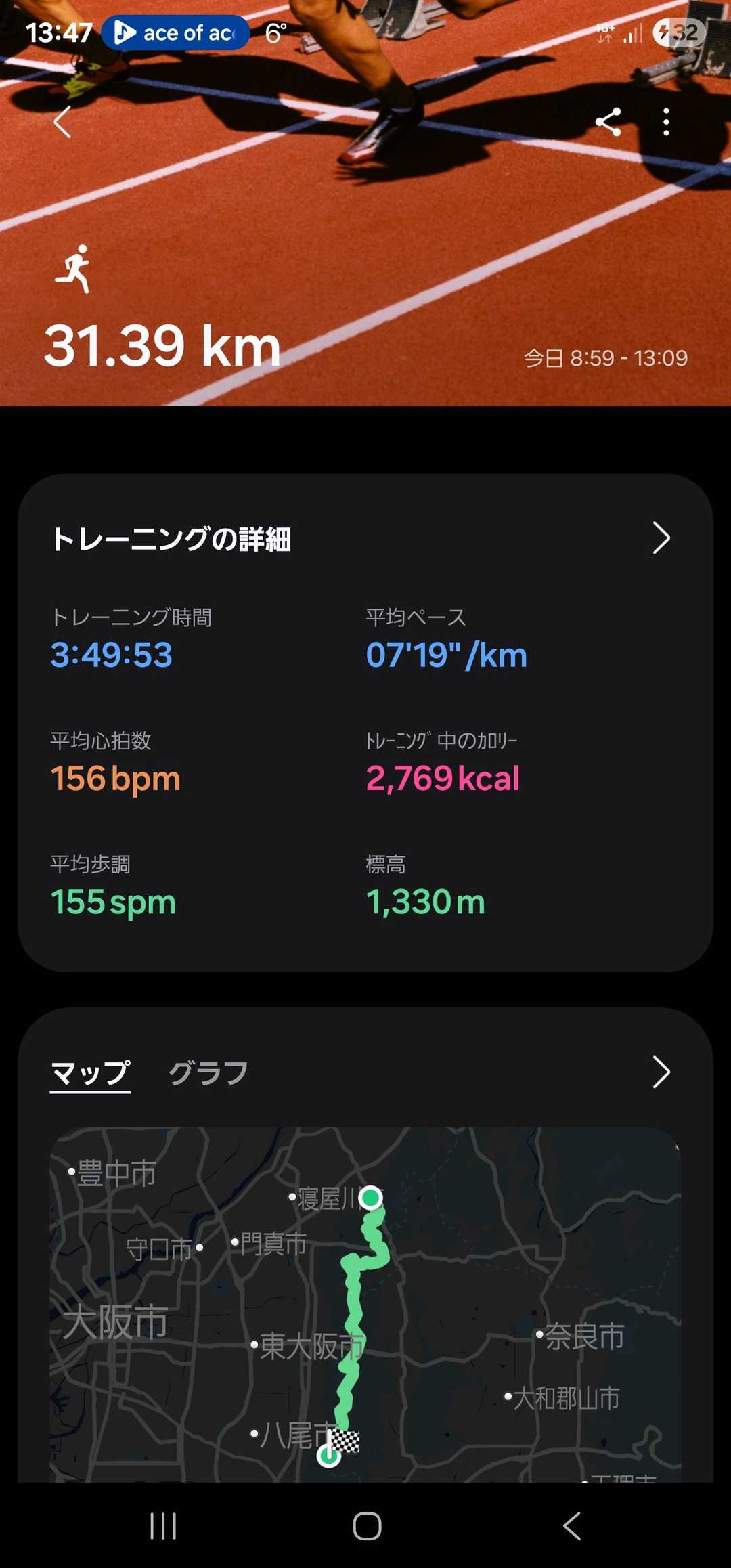Open the three-dot overflow menu
Viewport: 731px width, 1568px height.
tap(666, 122)
